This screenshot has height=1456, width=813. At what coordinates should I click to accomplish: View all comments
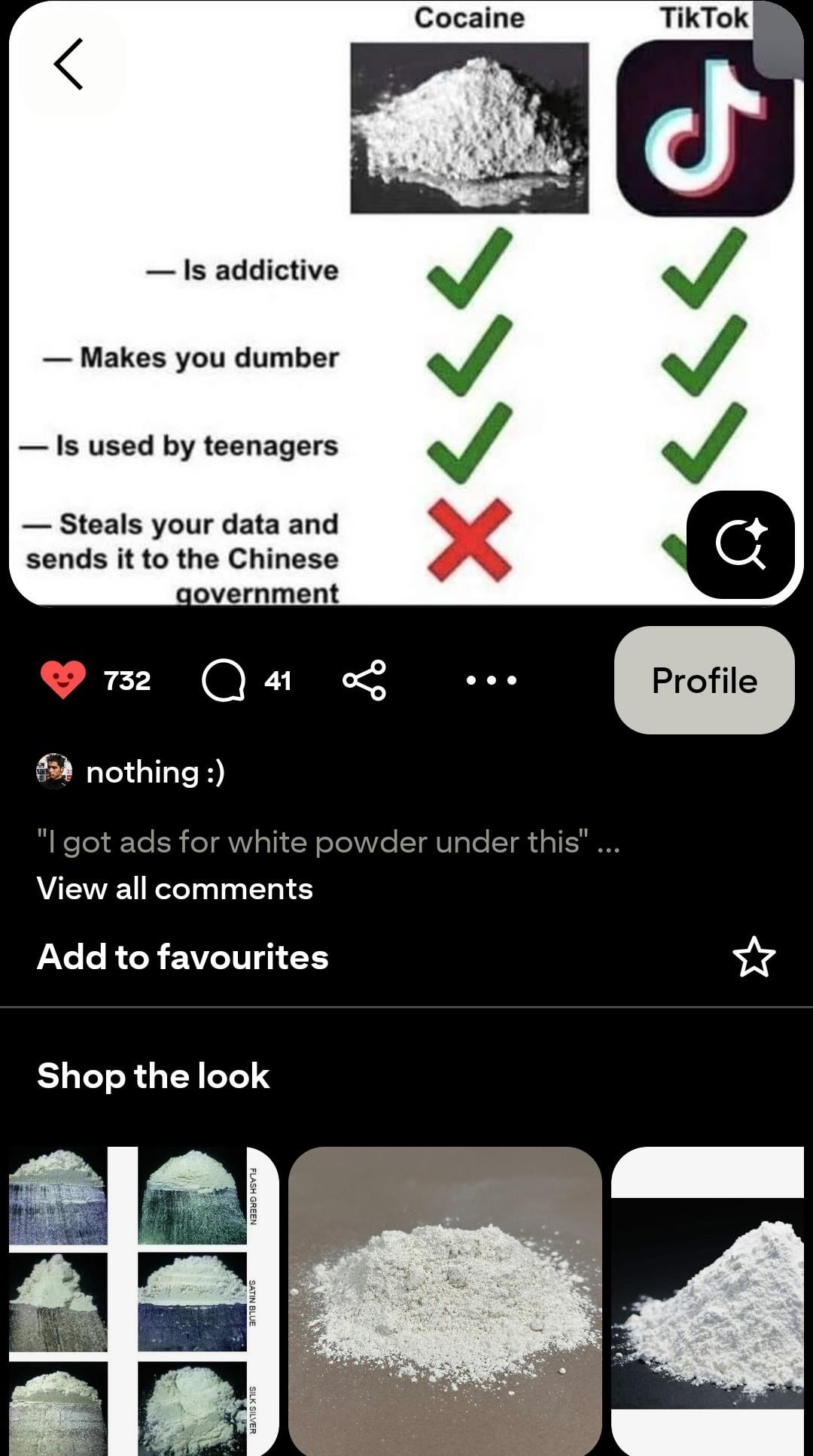(175, 889)
